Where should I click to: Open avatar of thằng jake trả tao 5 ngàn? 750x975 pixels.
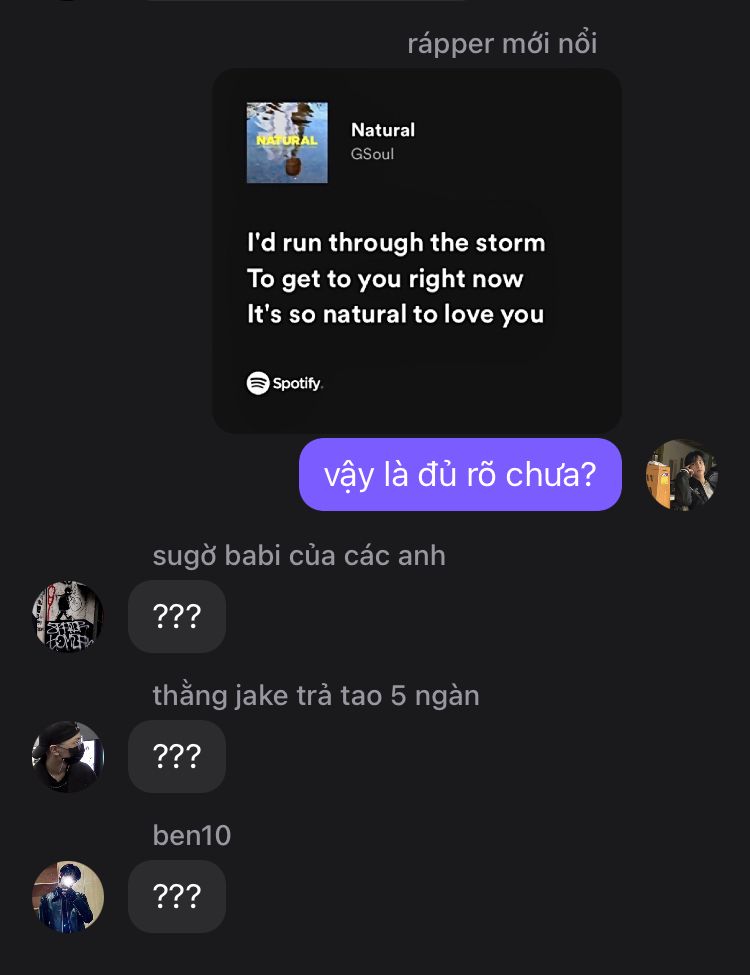point(68,756)
